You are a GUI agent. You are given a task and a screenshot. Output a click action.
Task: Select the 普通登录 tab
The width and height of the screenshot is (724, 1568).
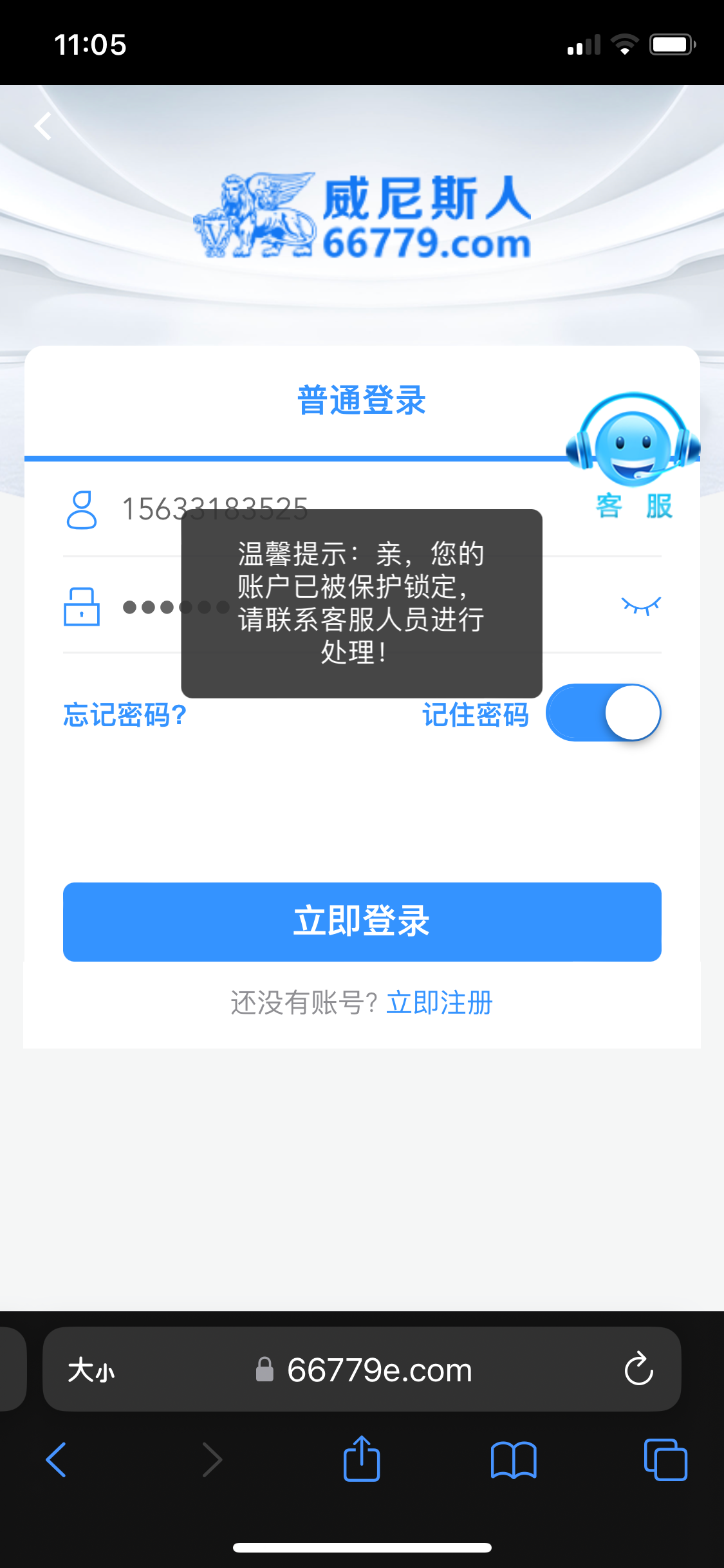361,400
